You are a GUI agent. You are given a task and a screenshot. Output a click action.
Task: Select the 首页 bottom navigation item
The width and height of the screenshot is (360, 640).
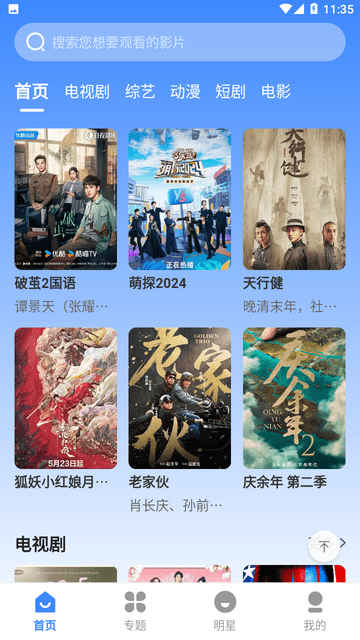point(45,611)
